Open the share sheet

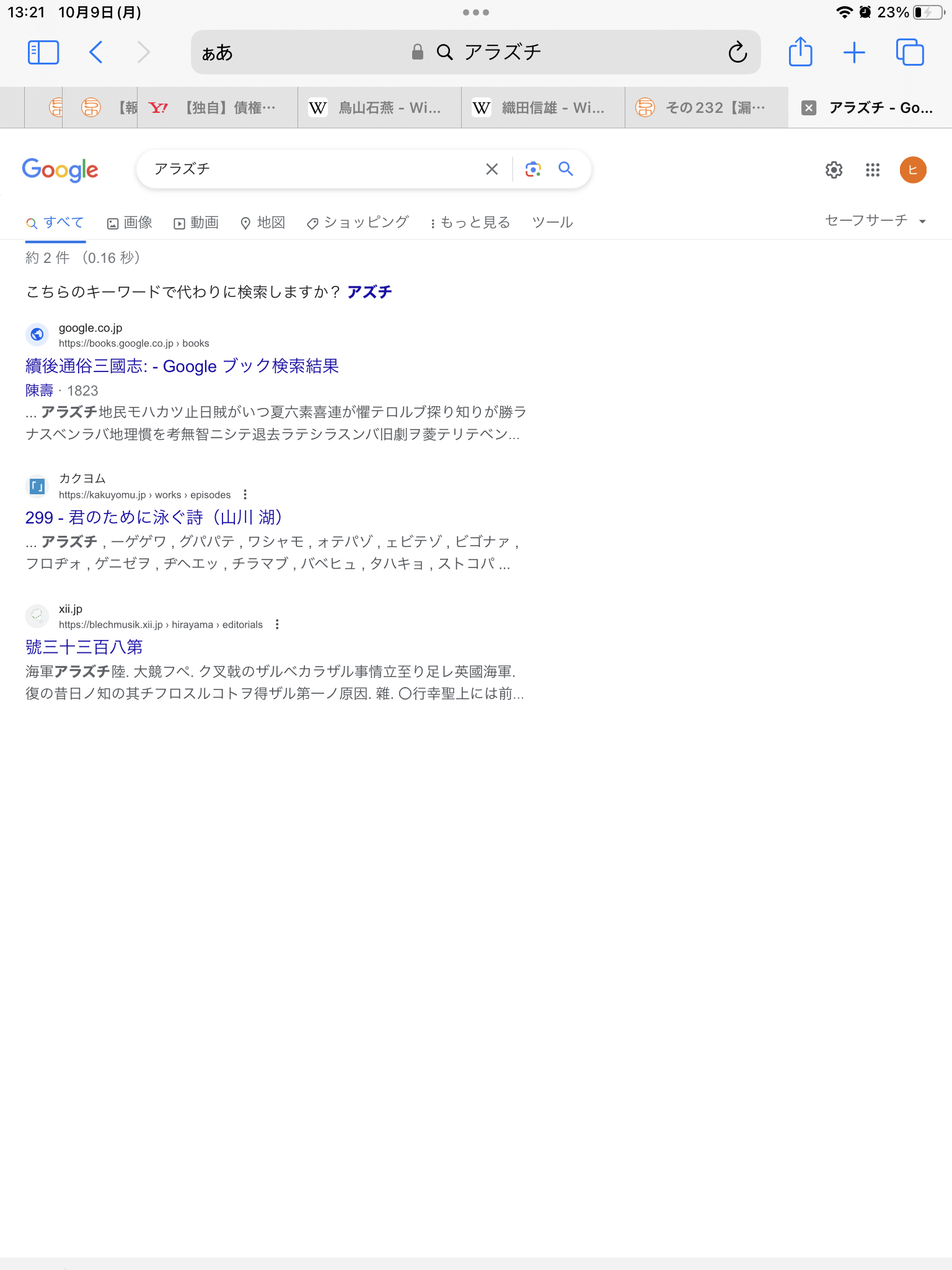tap(800, 53)
